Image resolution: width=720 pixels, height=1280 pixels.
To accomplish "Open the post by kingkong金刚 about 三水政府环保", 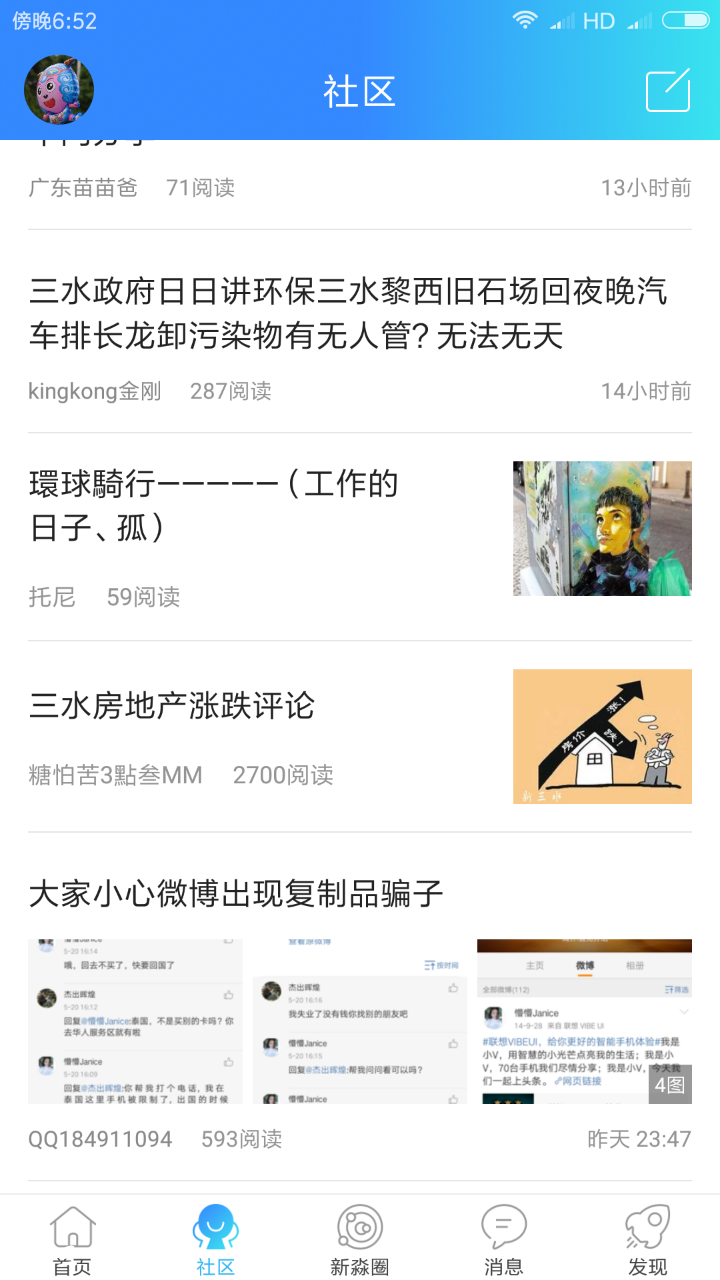I will (x=348, y=313).
